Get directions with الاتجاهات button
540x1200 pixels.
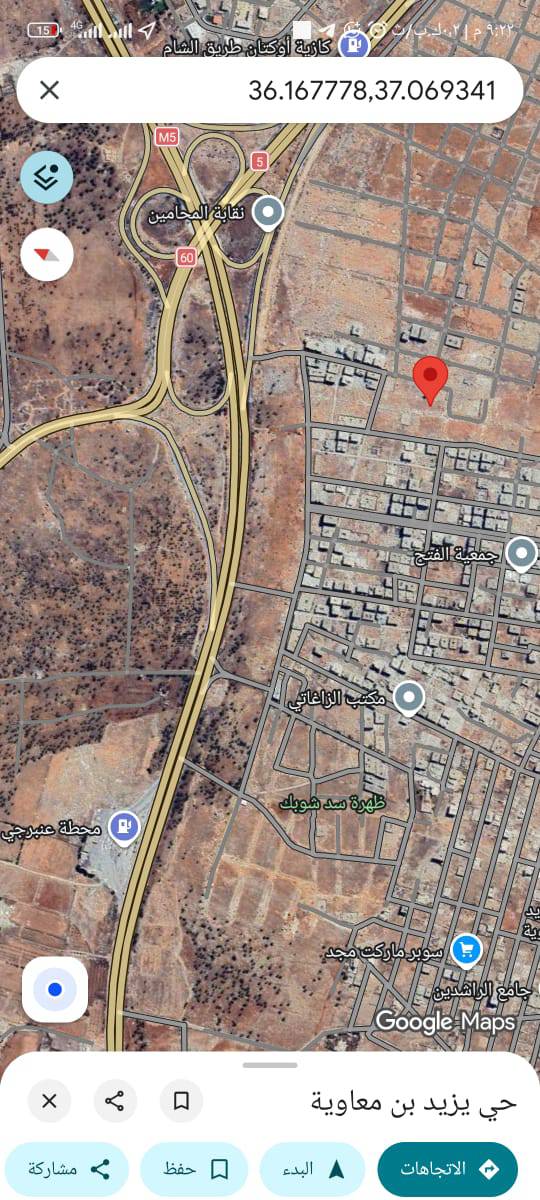[x=447, y=1169]
